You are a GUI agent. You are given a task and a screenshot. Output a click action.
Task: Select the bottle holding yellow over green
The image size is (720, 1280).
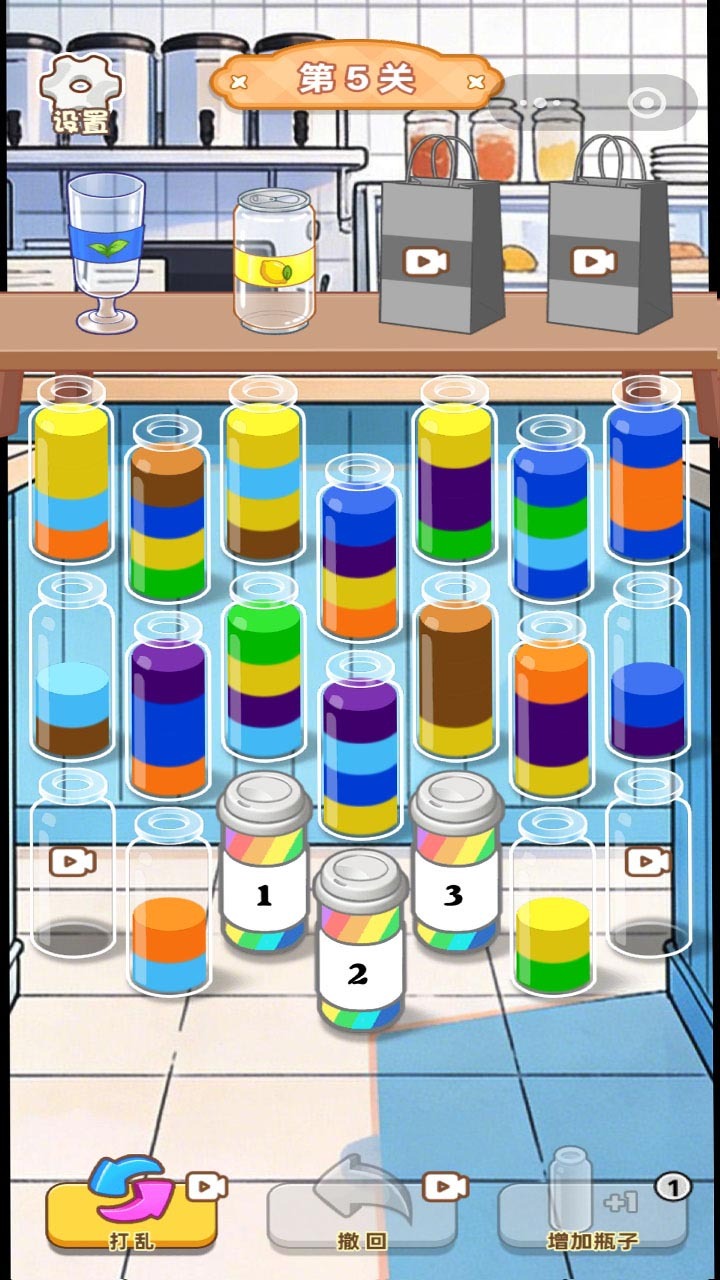553,903
